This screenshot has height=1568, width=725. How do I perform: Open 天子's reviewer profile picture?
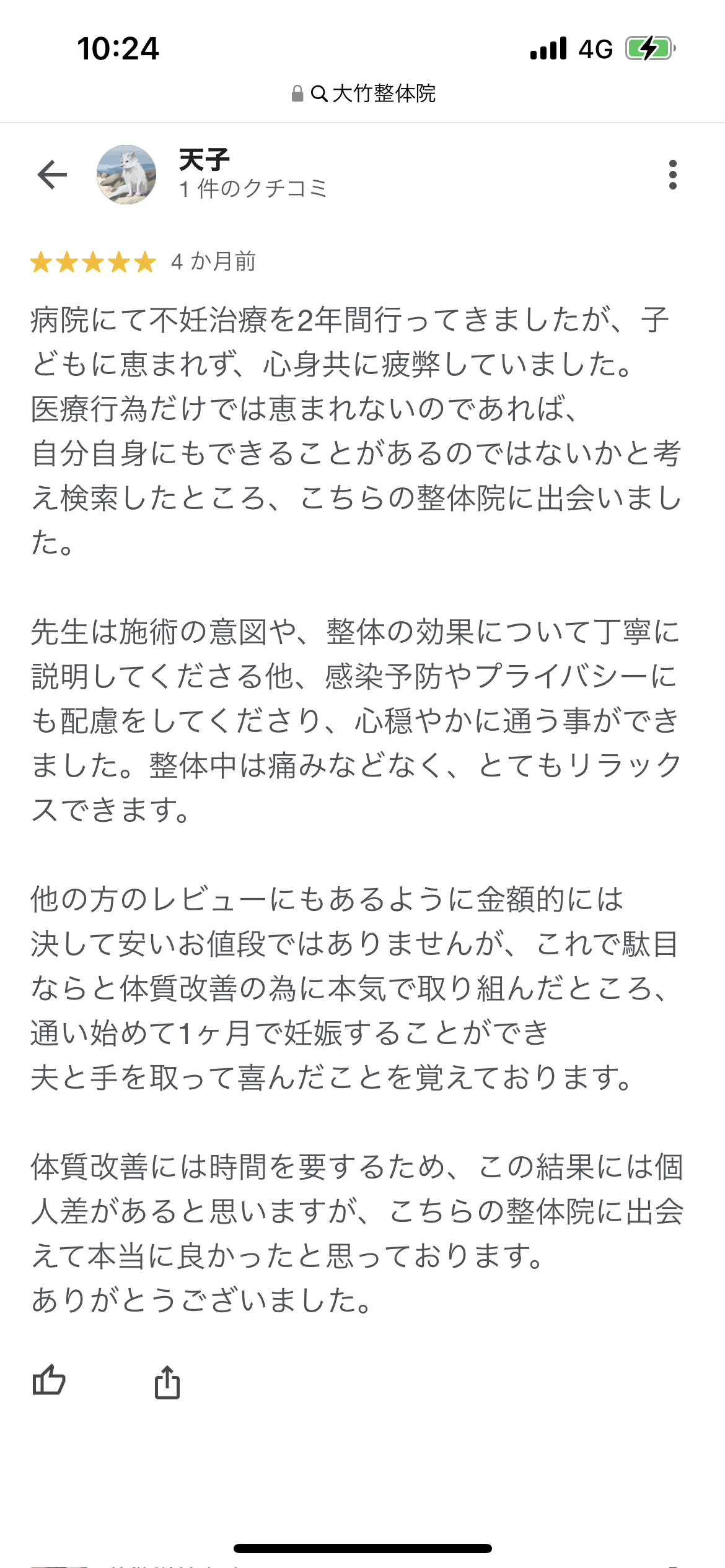point(126,175)
